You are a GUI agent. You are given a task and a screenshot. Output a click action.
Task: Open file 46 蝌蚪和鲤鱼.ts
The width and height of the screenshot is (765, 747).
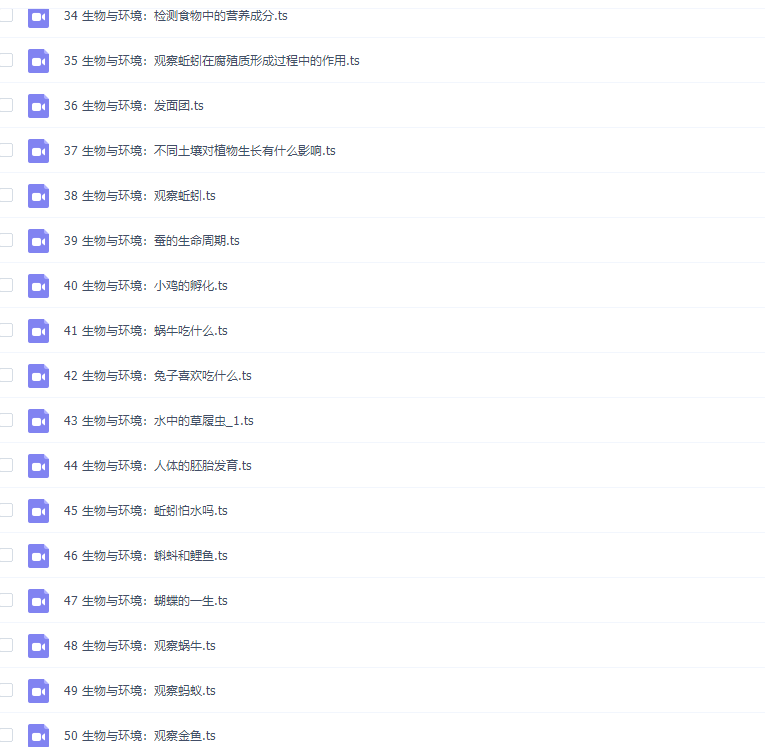click(x=145, y=556)
